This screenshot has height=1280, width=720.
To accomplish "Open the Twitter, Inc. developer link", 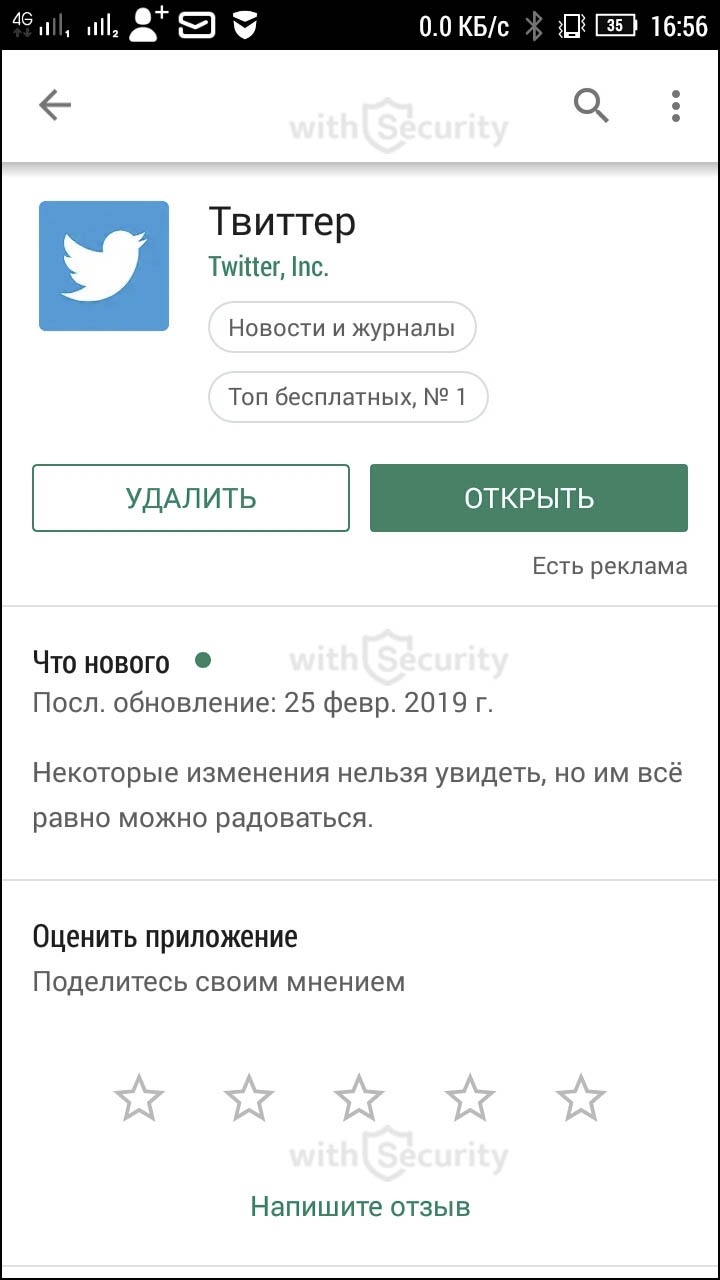I will pos(268,267).
